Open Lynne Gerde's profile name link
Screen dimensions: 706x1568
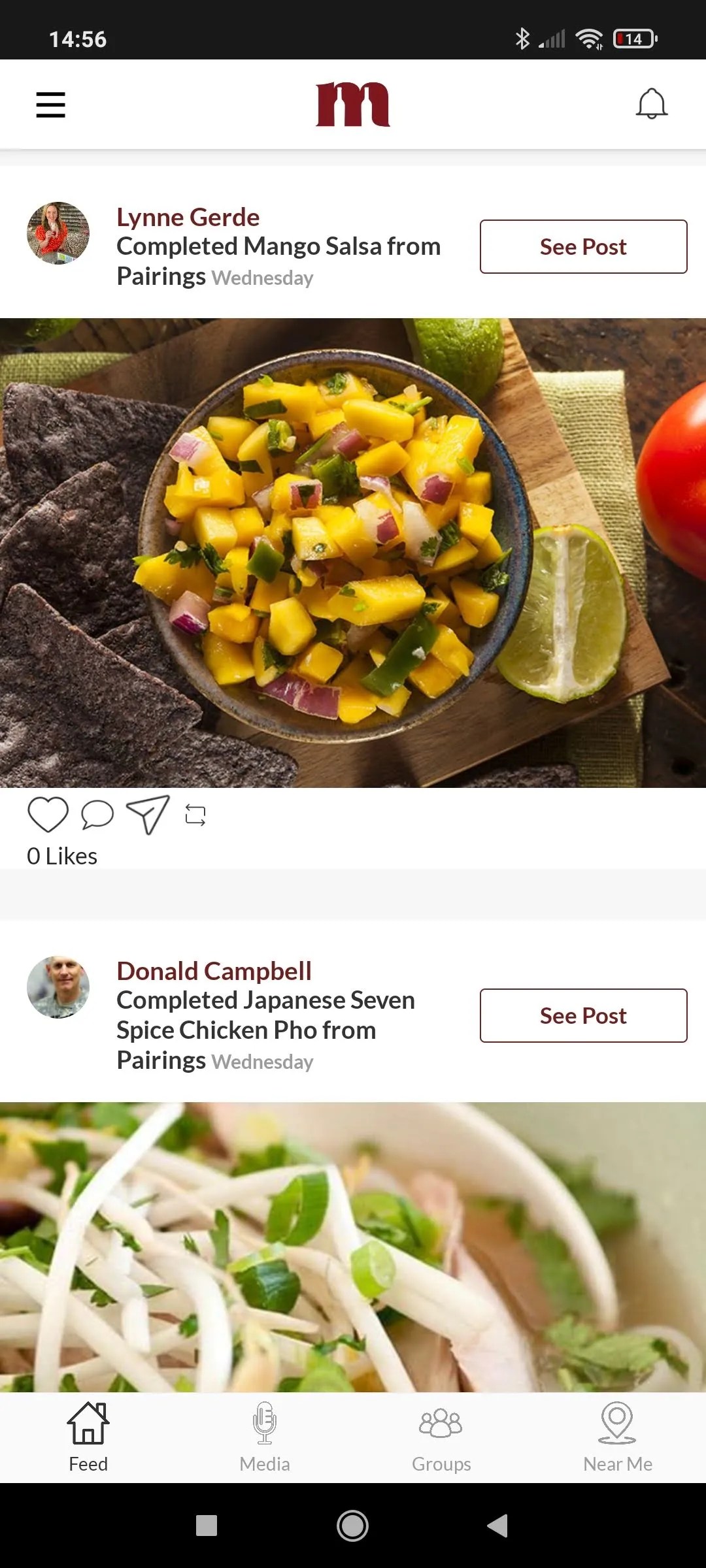(x=188, y=217)
